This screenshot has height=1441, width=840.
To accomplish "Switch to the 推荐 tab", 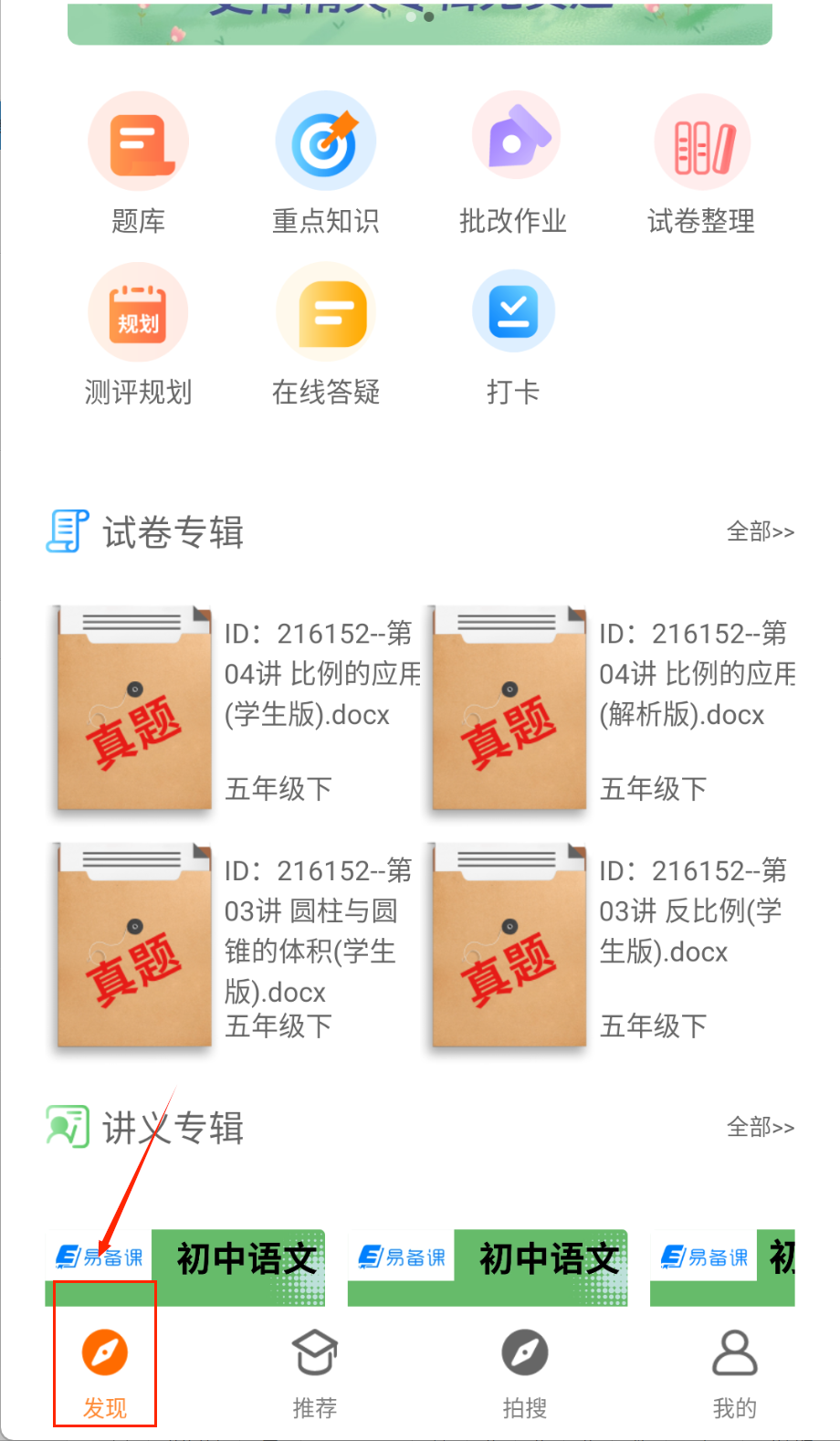I will 315,1368.
